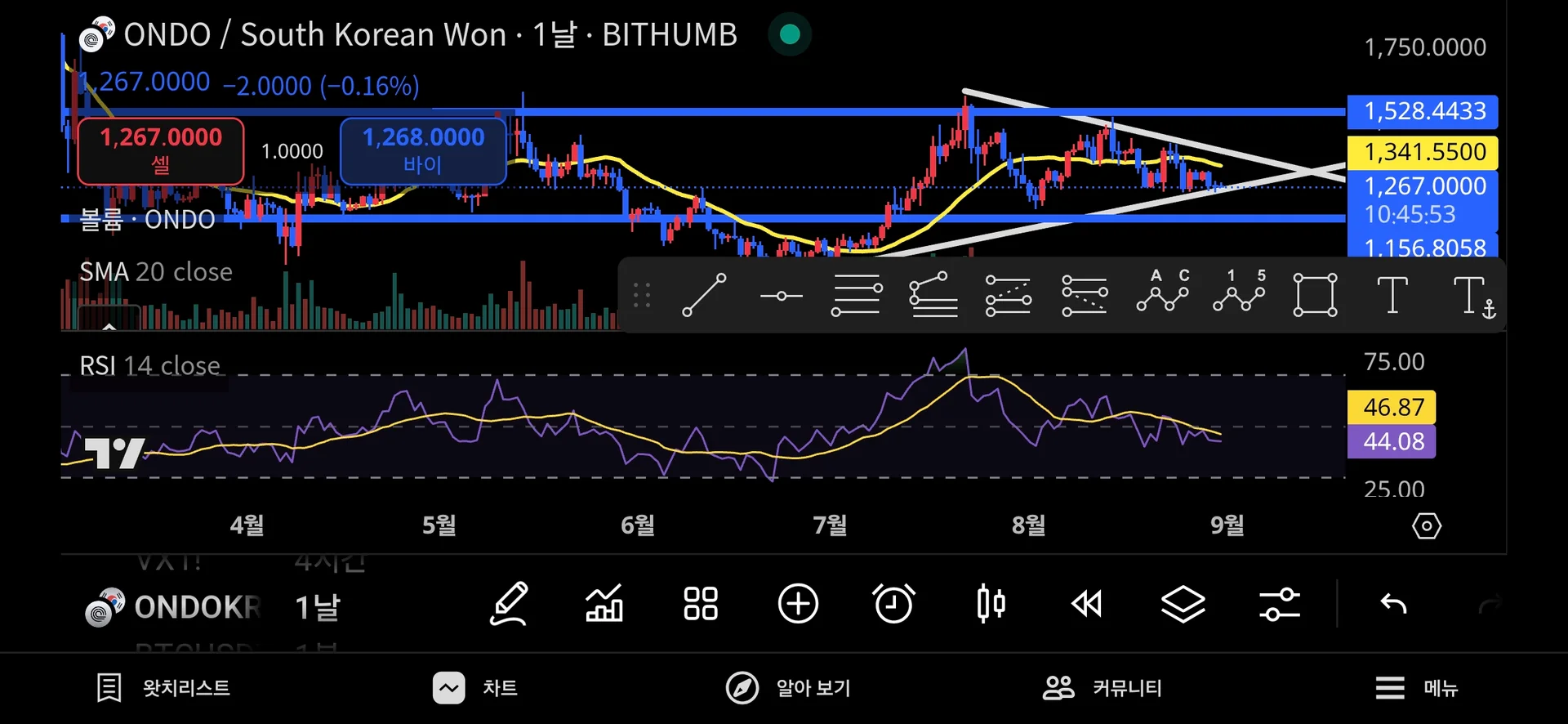Screen dimensions: 1568x724
Task: Change the 1날 time interval
Action: (318, 607)
